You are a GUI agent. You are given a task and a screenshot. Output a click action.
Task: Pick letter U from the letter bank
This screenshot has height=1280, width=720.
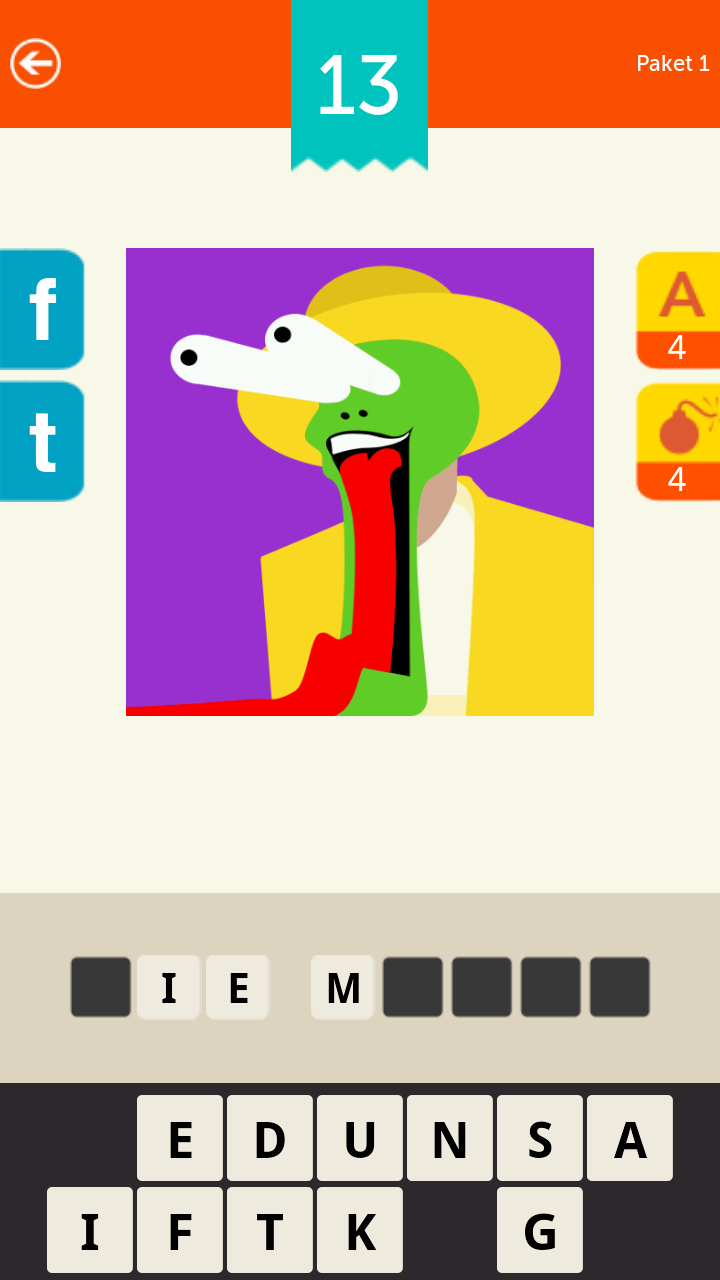coord(360,1138)
